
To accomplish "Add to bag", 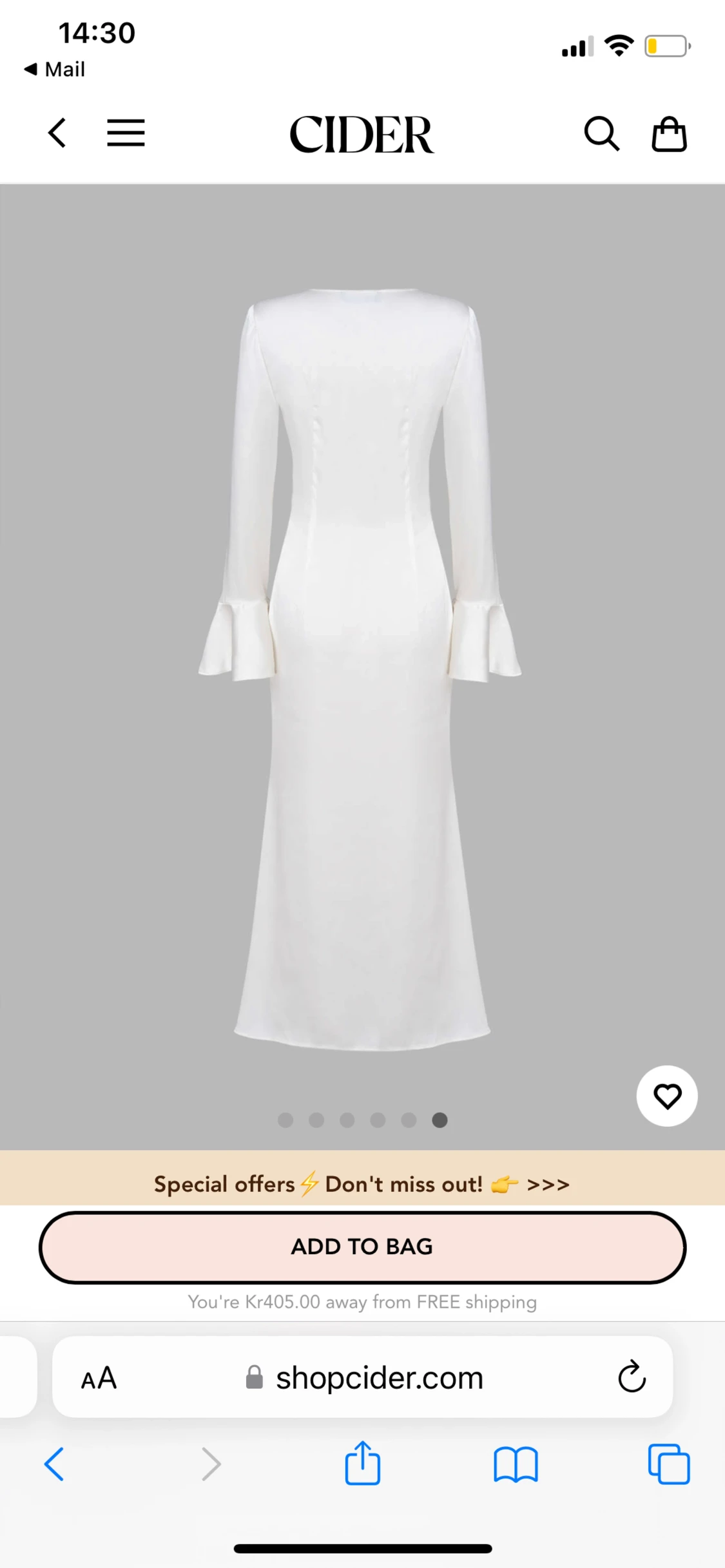I will pyautogui.click(x=362, y=1247).
